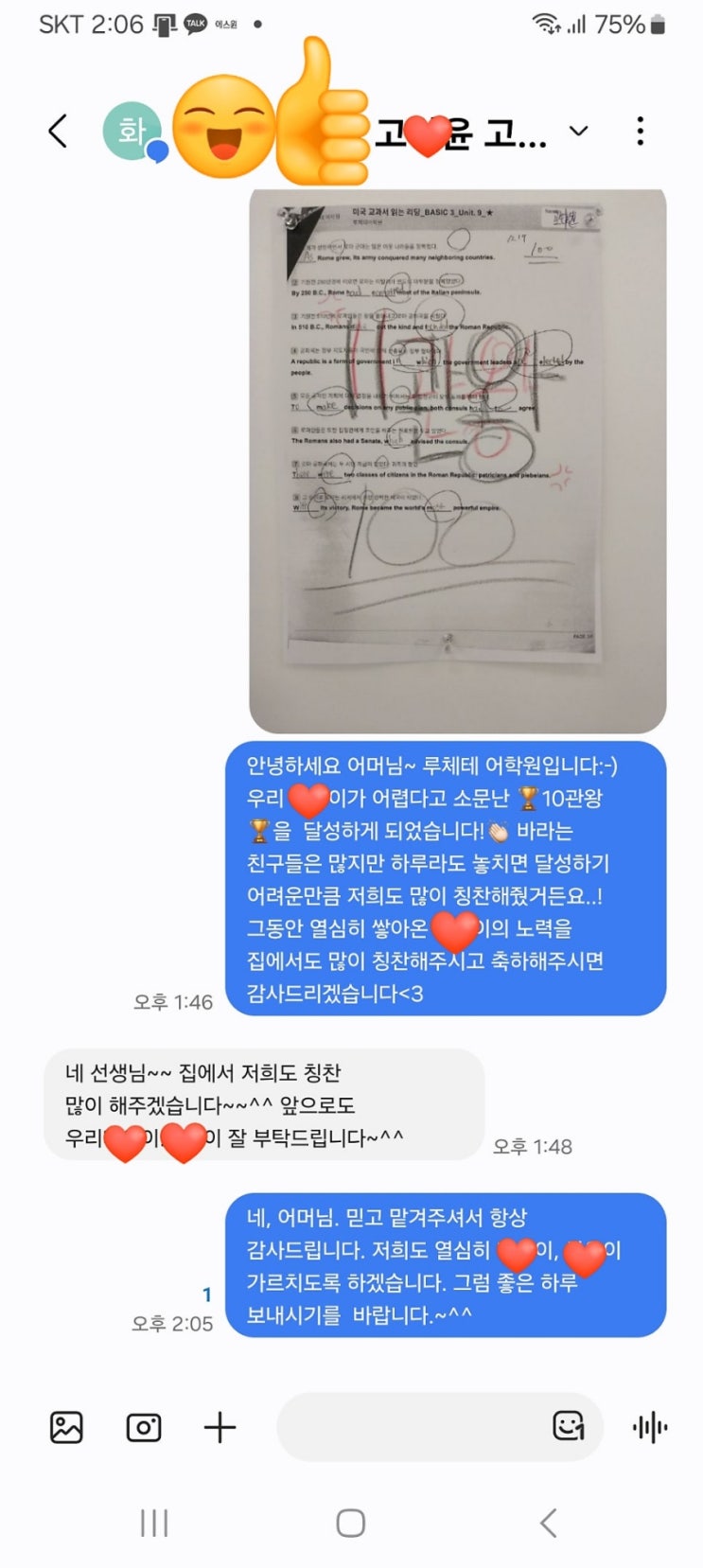This screenshot has width=703, height=1568.
Task: Expand the conversation title dropdown chevron
Action: coord(578,131)
